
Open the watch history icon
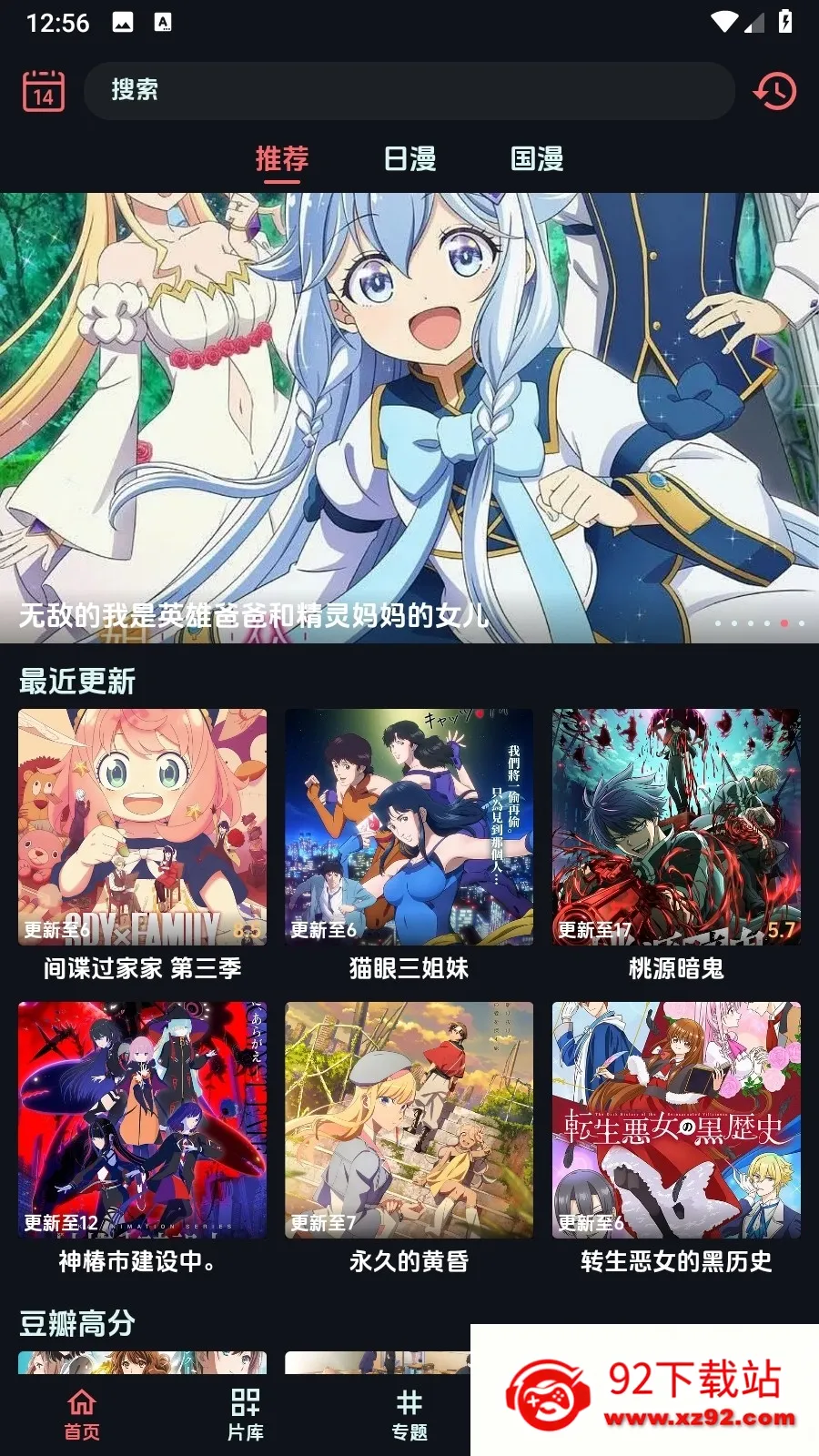point(775,91)
